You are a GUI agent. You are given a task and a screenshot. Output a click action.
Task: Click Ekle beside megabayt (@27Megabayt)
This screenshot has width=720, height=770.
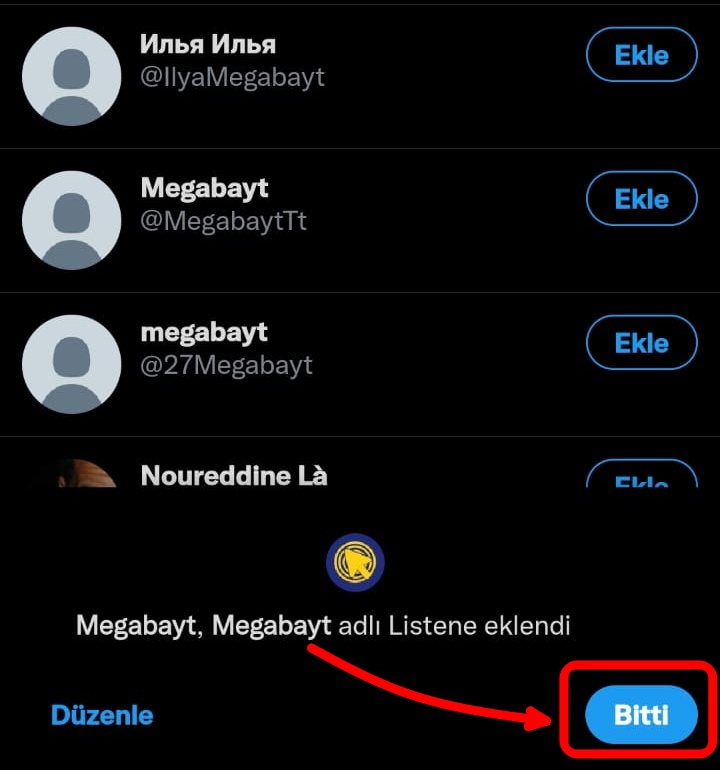(640, 342)
